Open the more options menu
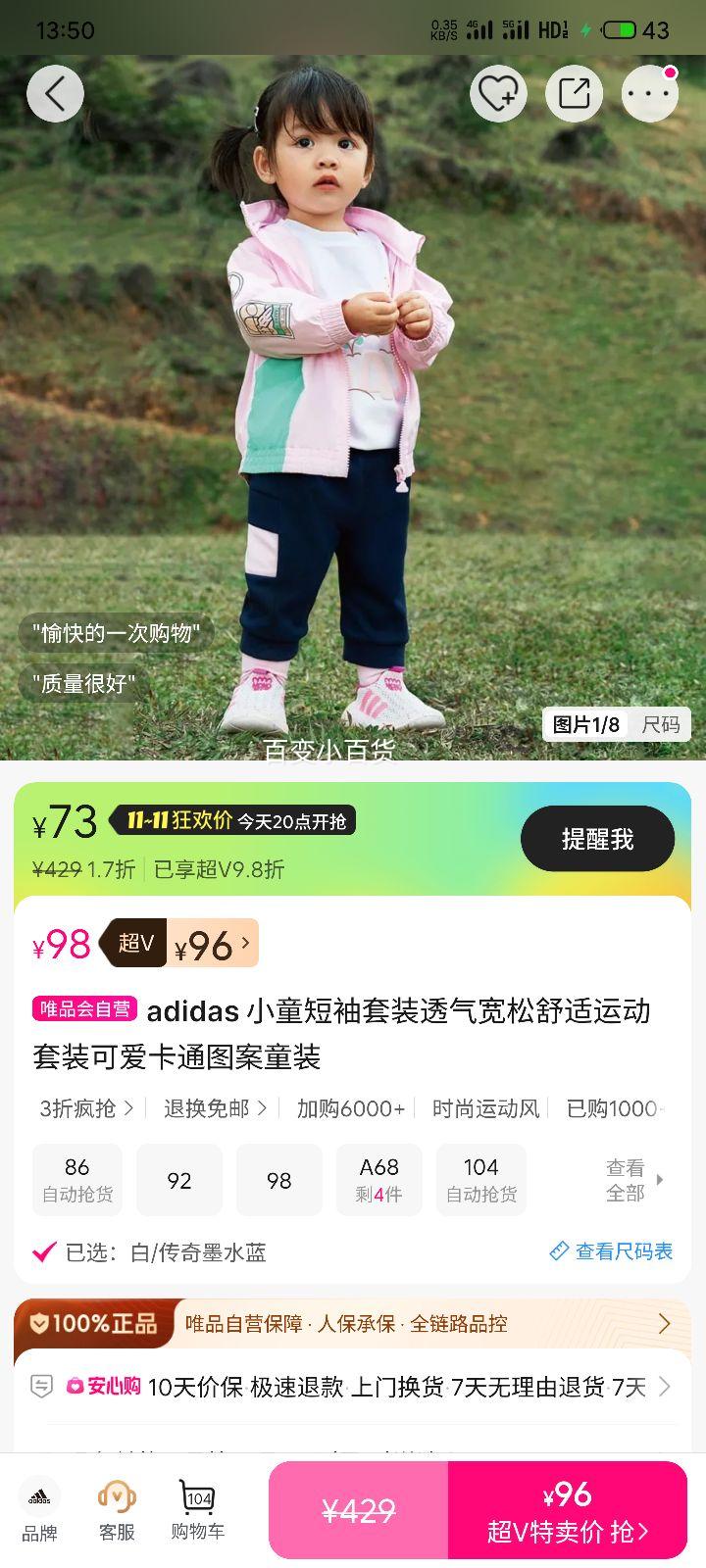This screenshot has width=706, height=1568. pos(649,94)
